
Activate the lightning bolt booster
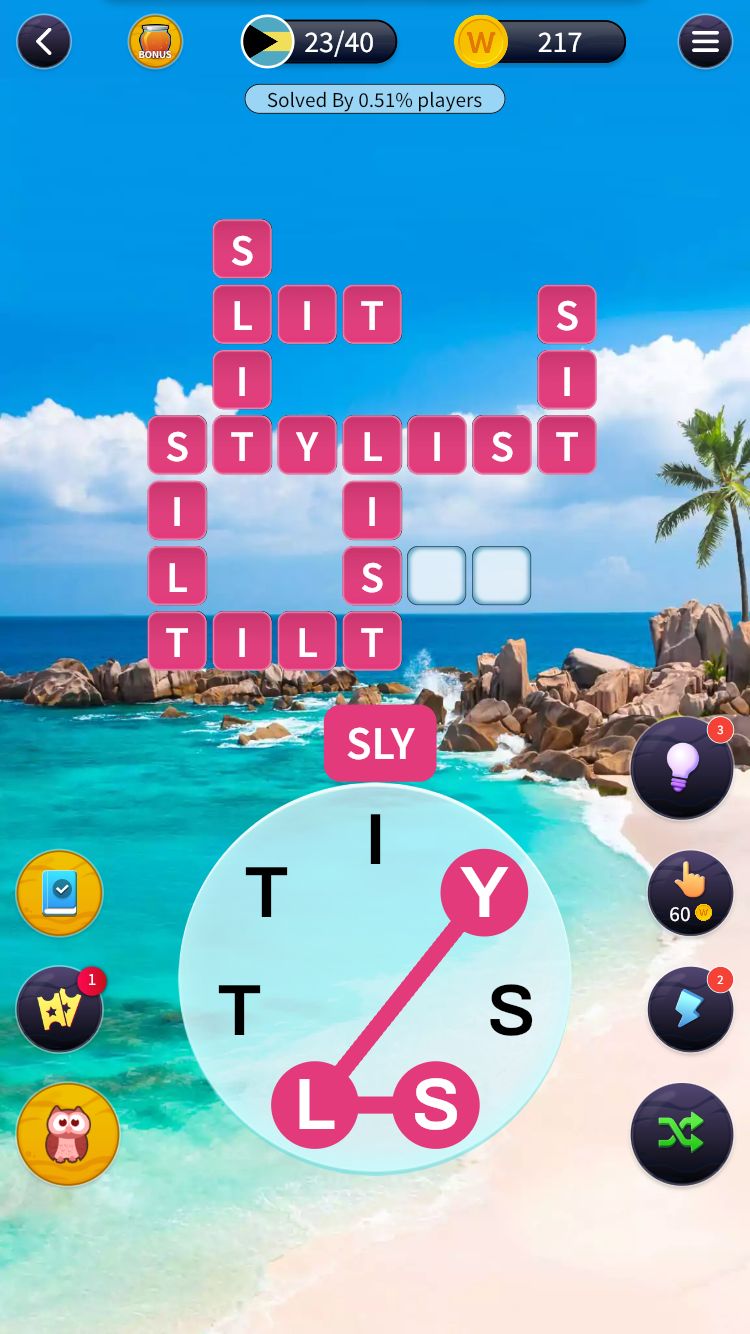[690, 1009]
